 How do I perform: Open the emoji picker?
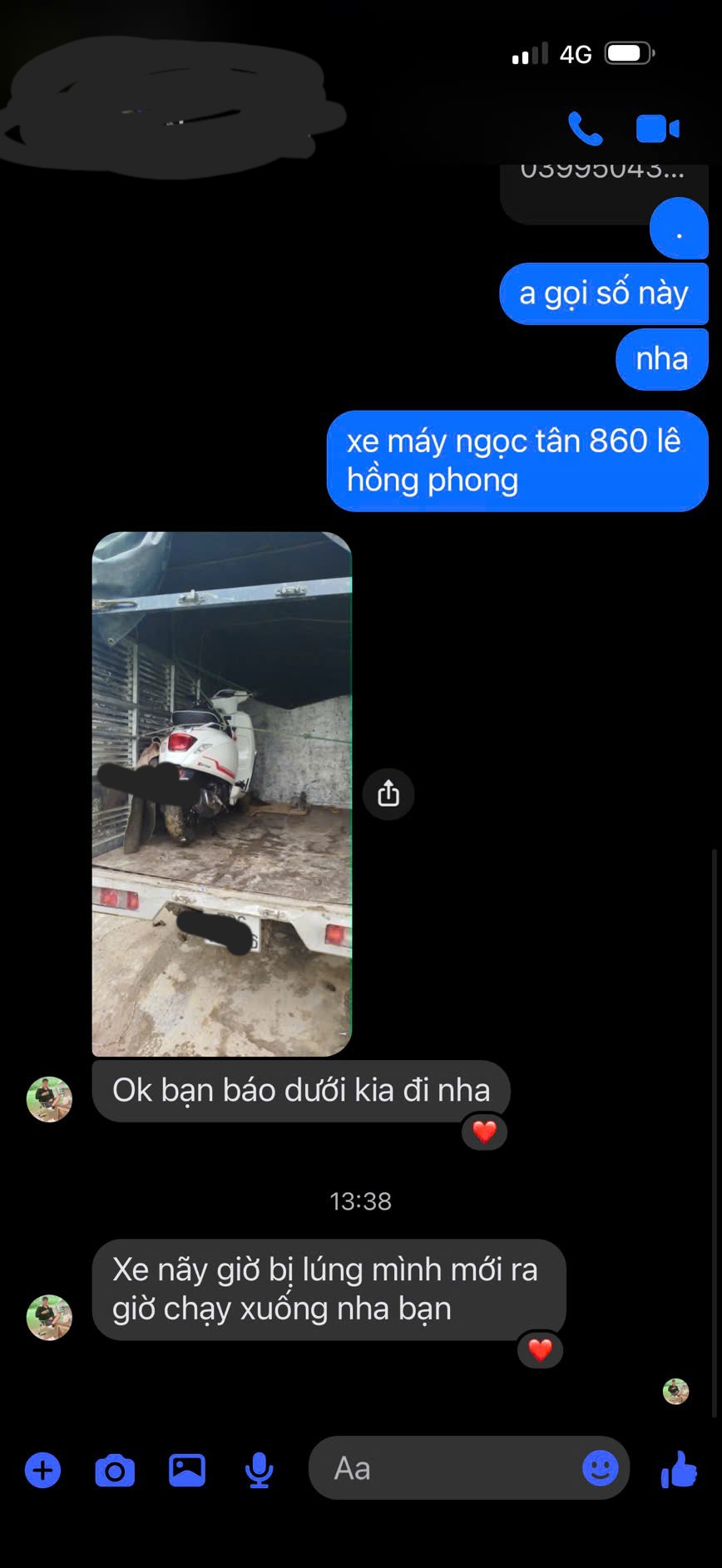pyautogui.click(x=600, y=1468)
